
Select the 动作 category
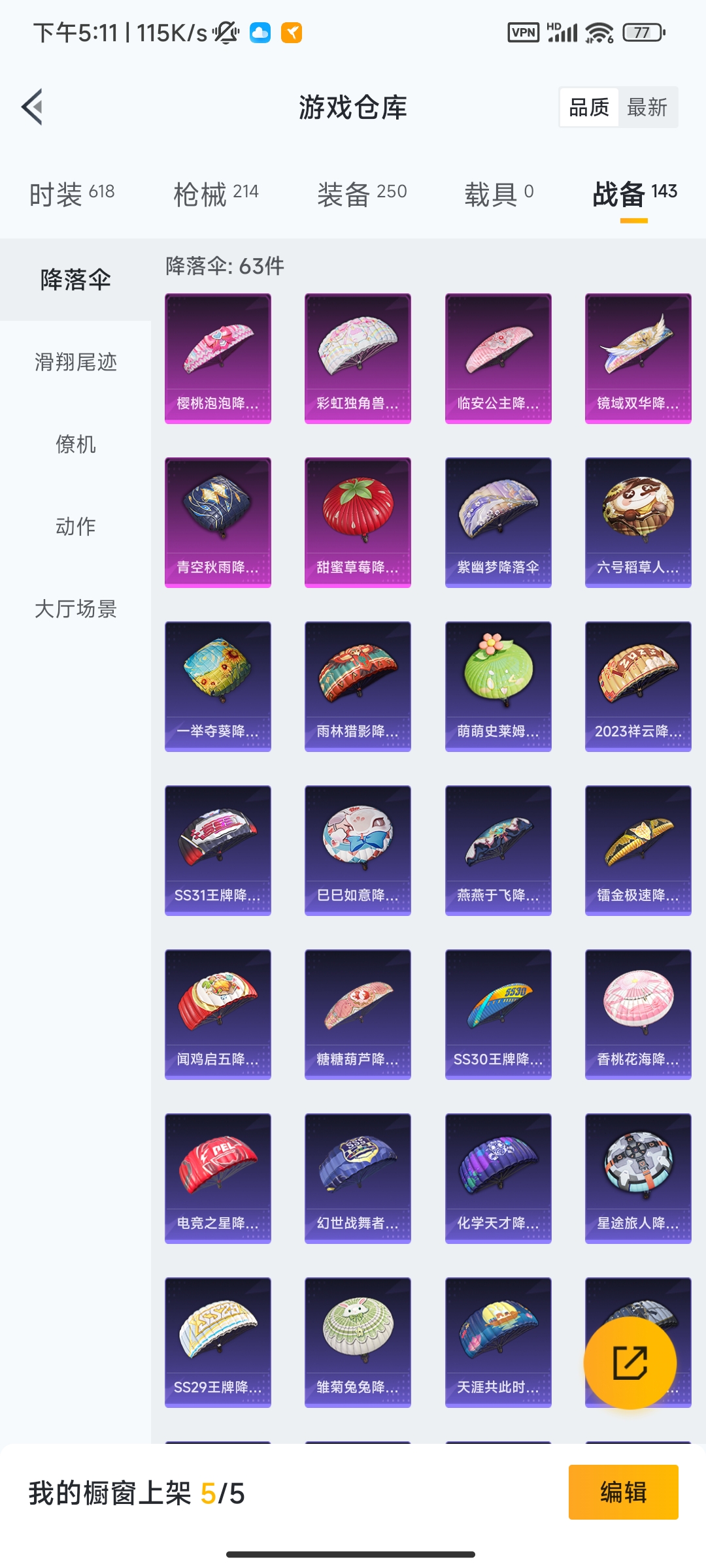(75, 527)
